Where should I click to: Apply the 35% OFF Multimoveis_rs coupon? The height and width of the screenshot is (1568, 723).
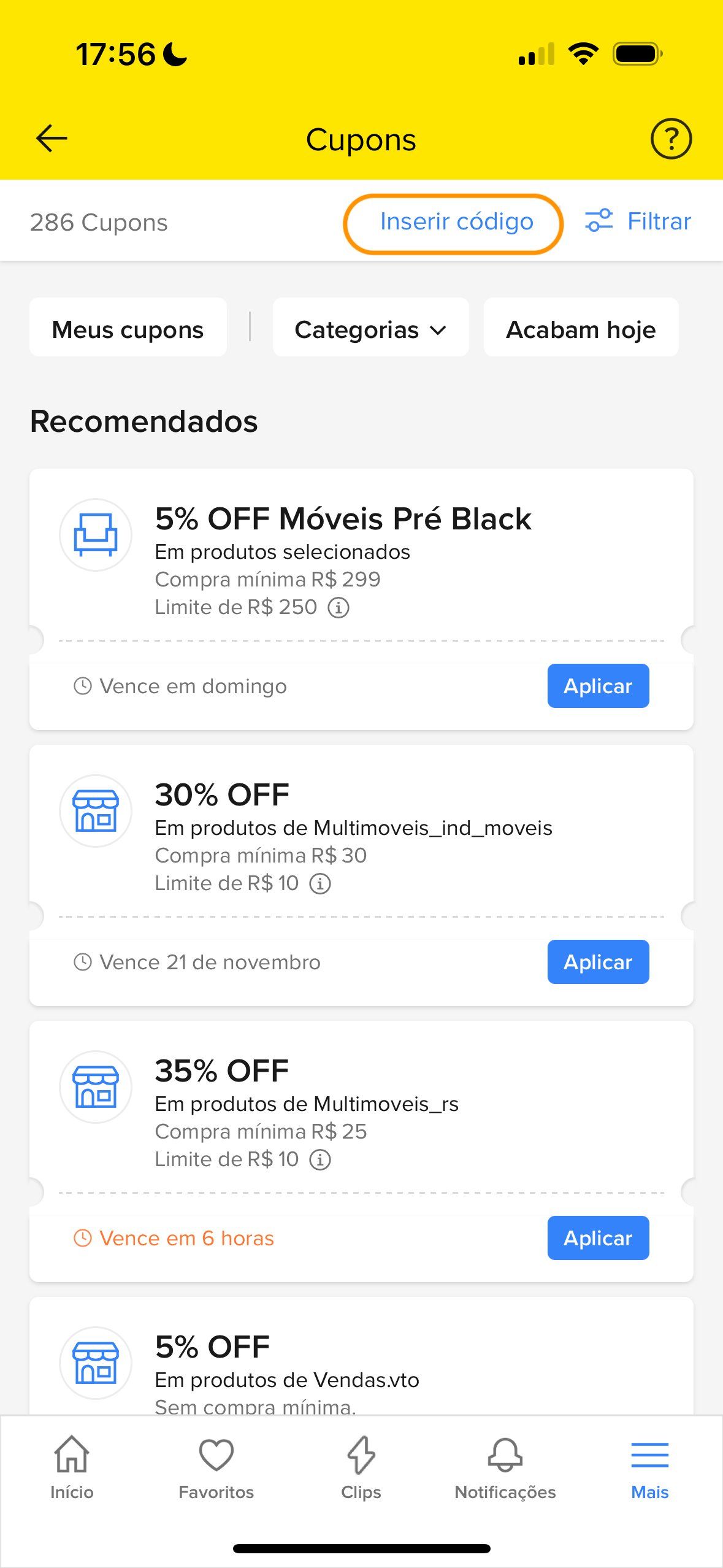tap(598, 1238)
